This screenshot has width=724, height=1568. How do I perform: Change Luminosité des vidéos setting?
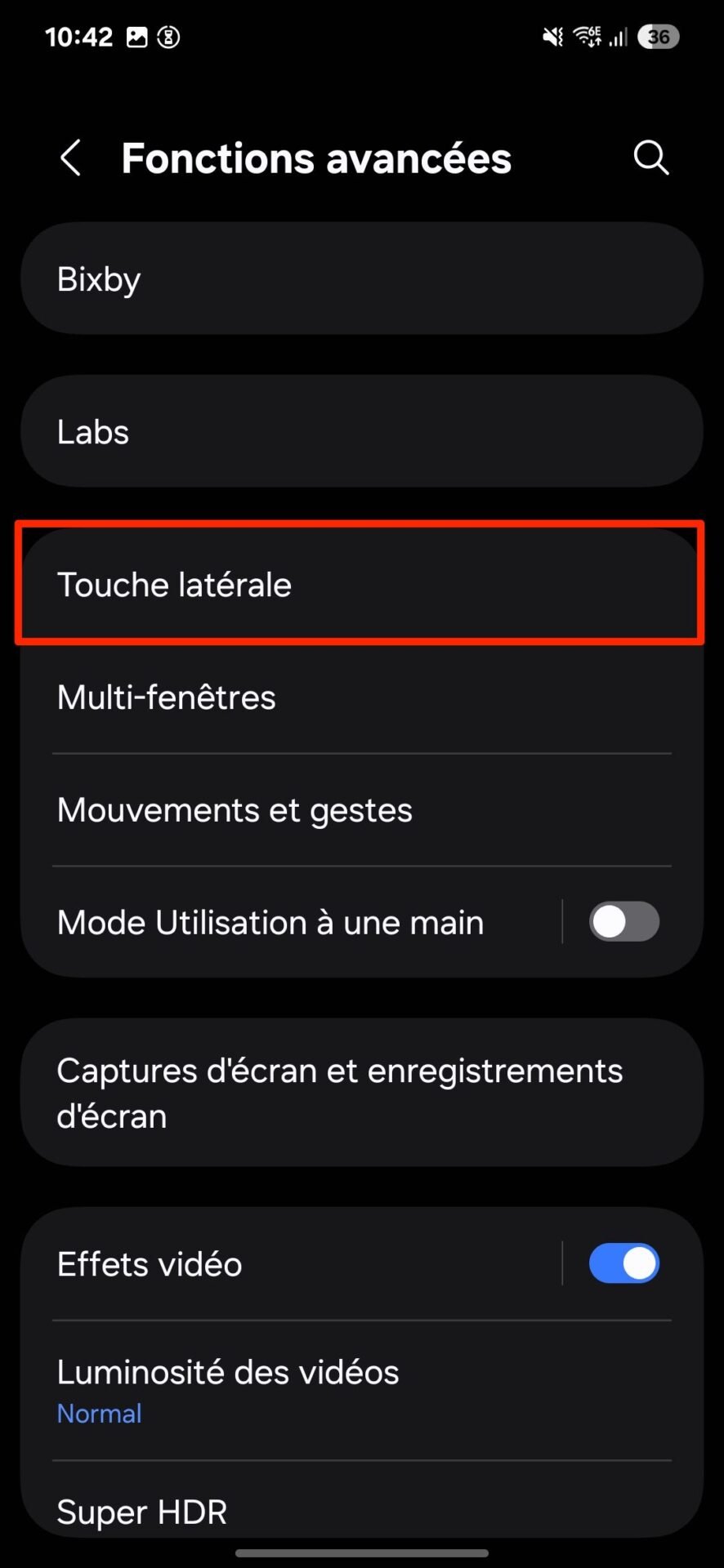tap(362, 1391)
